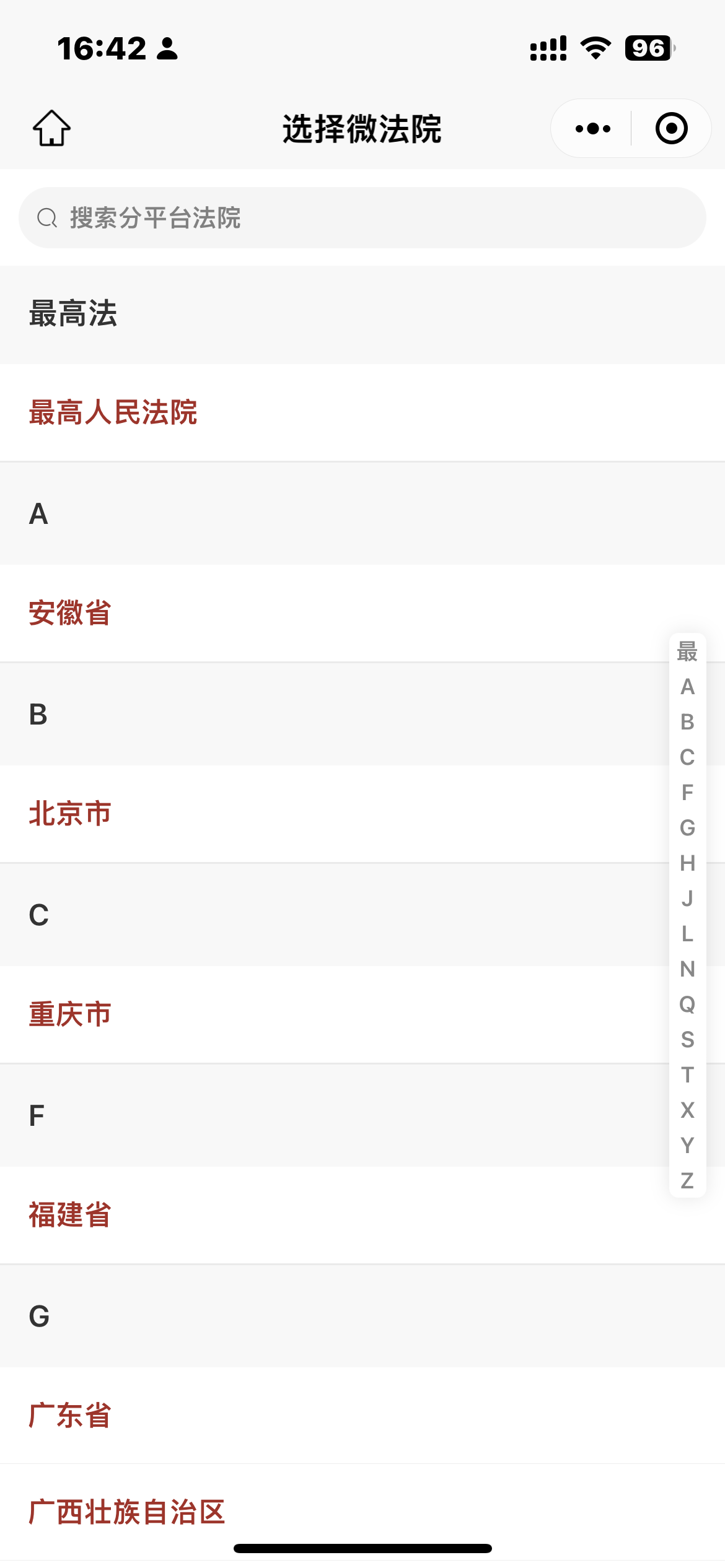The width and height of the screenshot is (725, 1568).
Task: Jump to letter X in the index
Action: point(687,1110)
